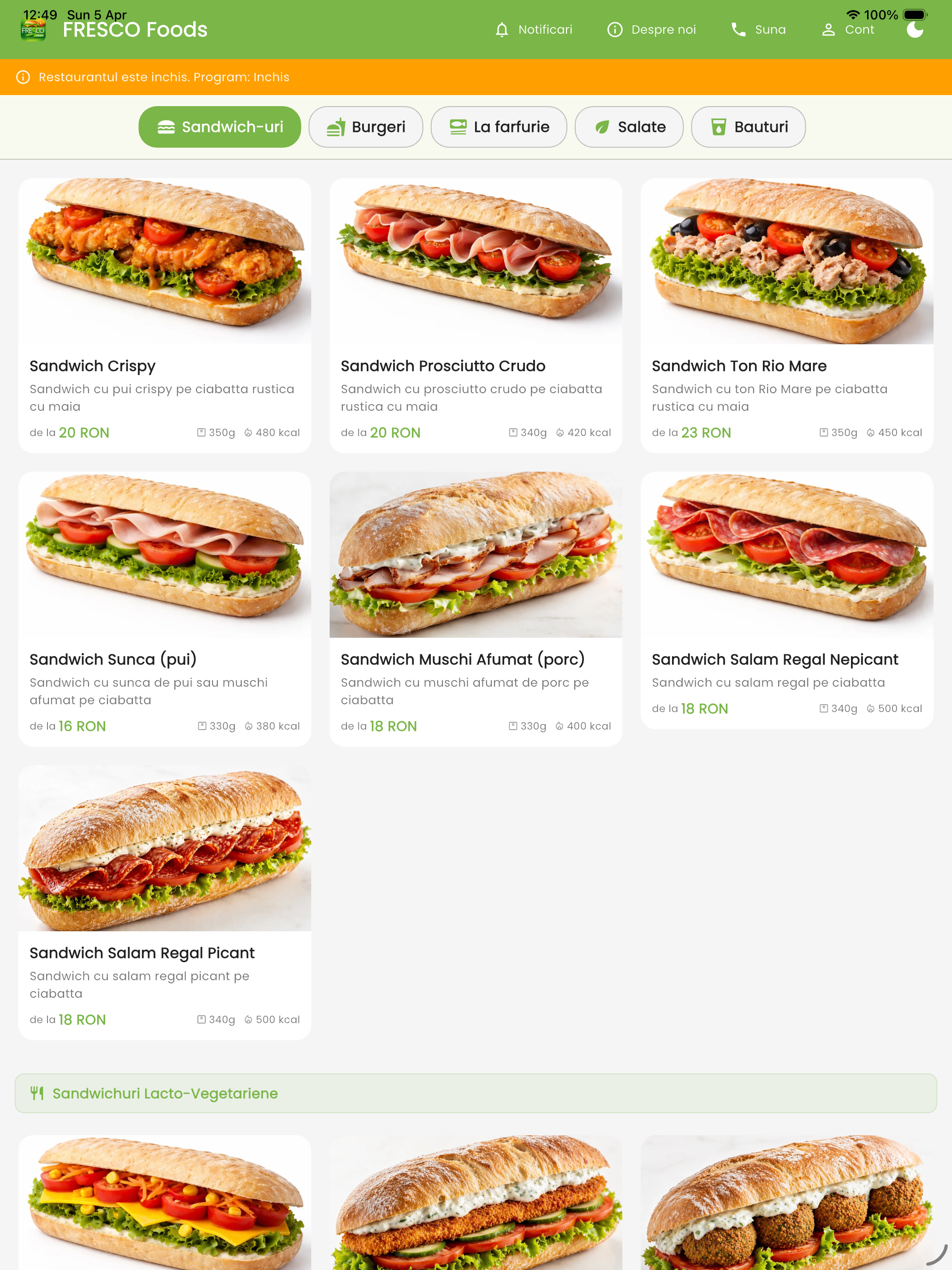The height and width of the screenshot is (1270, 952).
Task: View Sandwich Prosciutto Crudo details
Action: click(475, 315)
